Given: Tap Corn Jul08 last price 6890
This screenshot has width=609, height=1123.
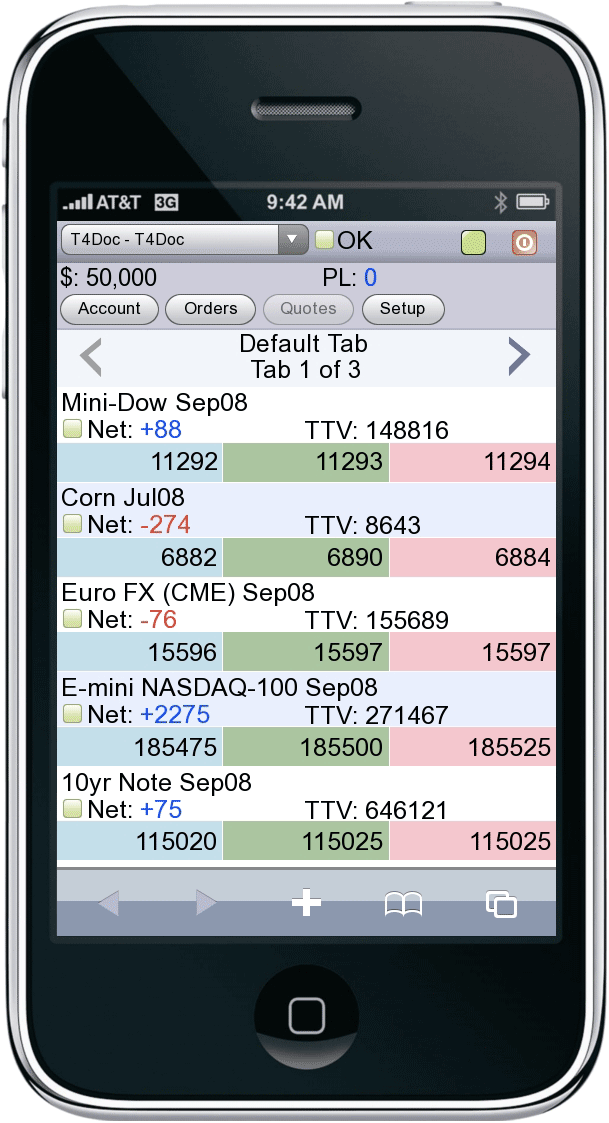Looking at the screenshot, I should coord(306,557).
